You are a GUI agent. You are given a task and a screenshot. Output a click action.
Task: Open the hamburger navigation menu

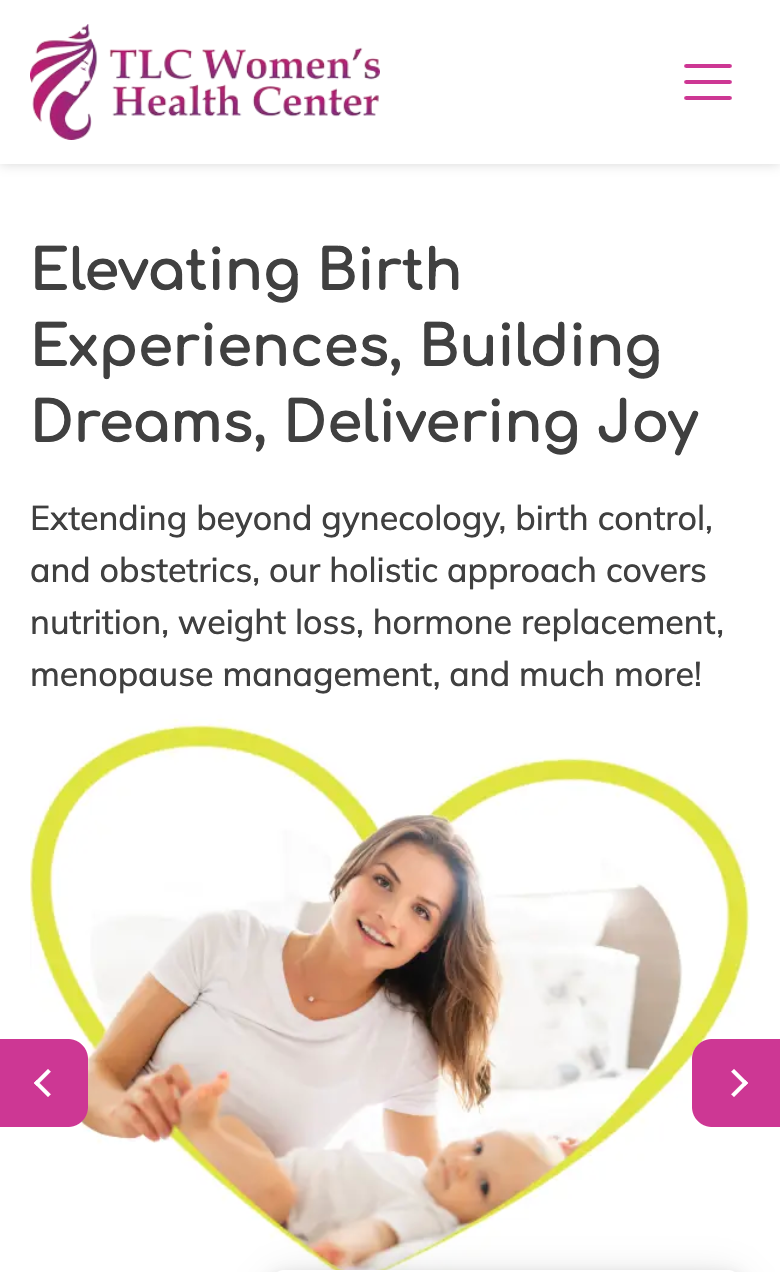point(707,82)
